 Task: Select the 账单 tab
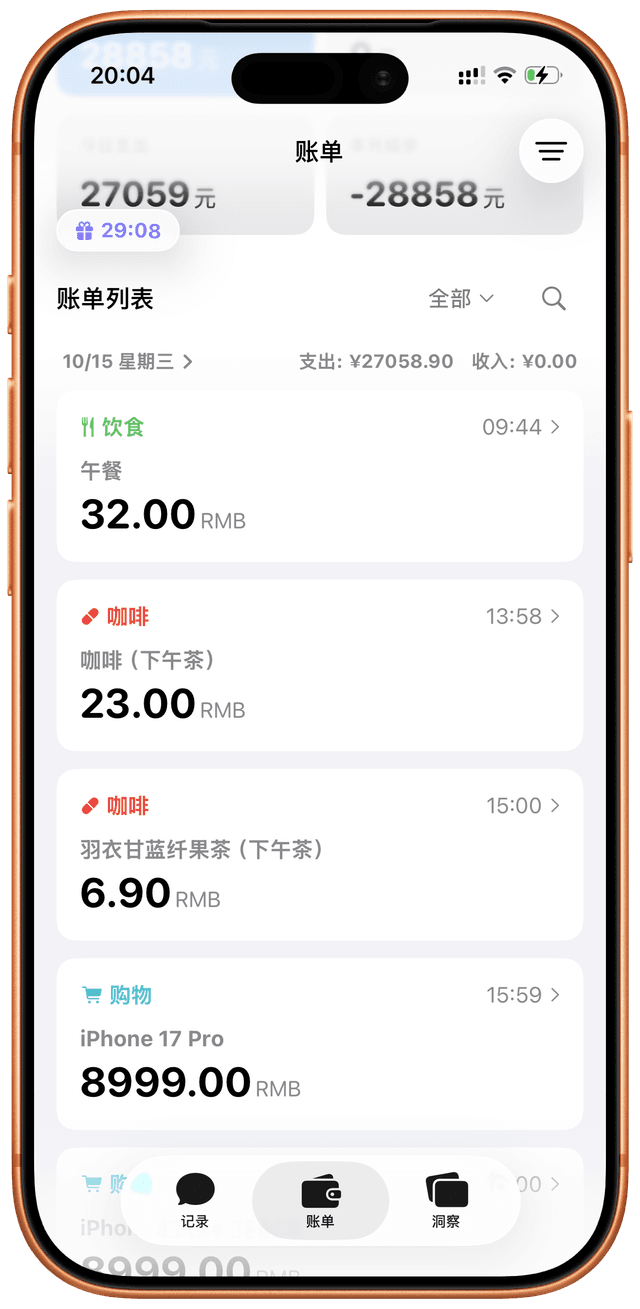[x=320, y=1200]
